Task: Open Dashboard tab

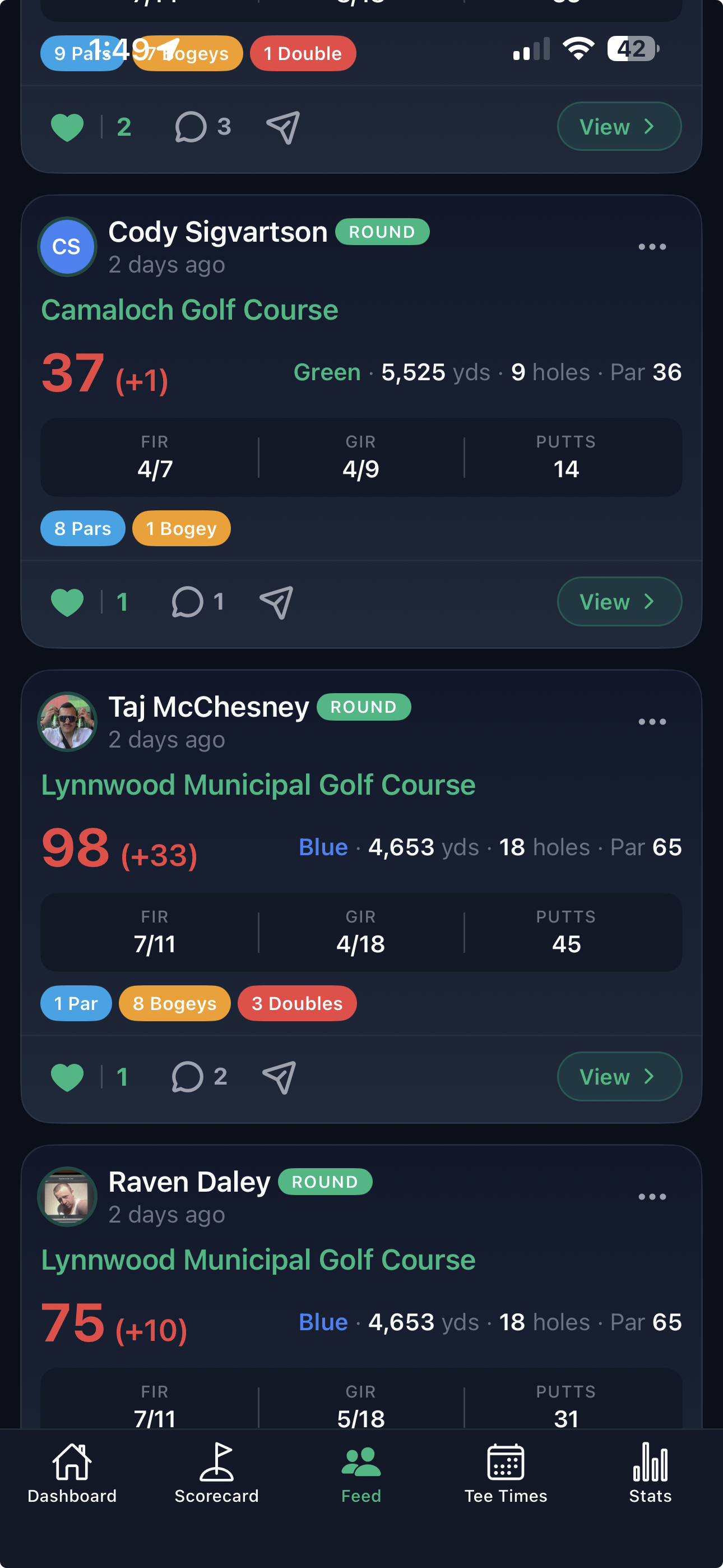Action: pos(72,1472)
